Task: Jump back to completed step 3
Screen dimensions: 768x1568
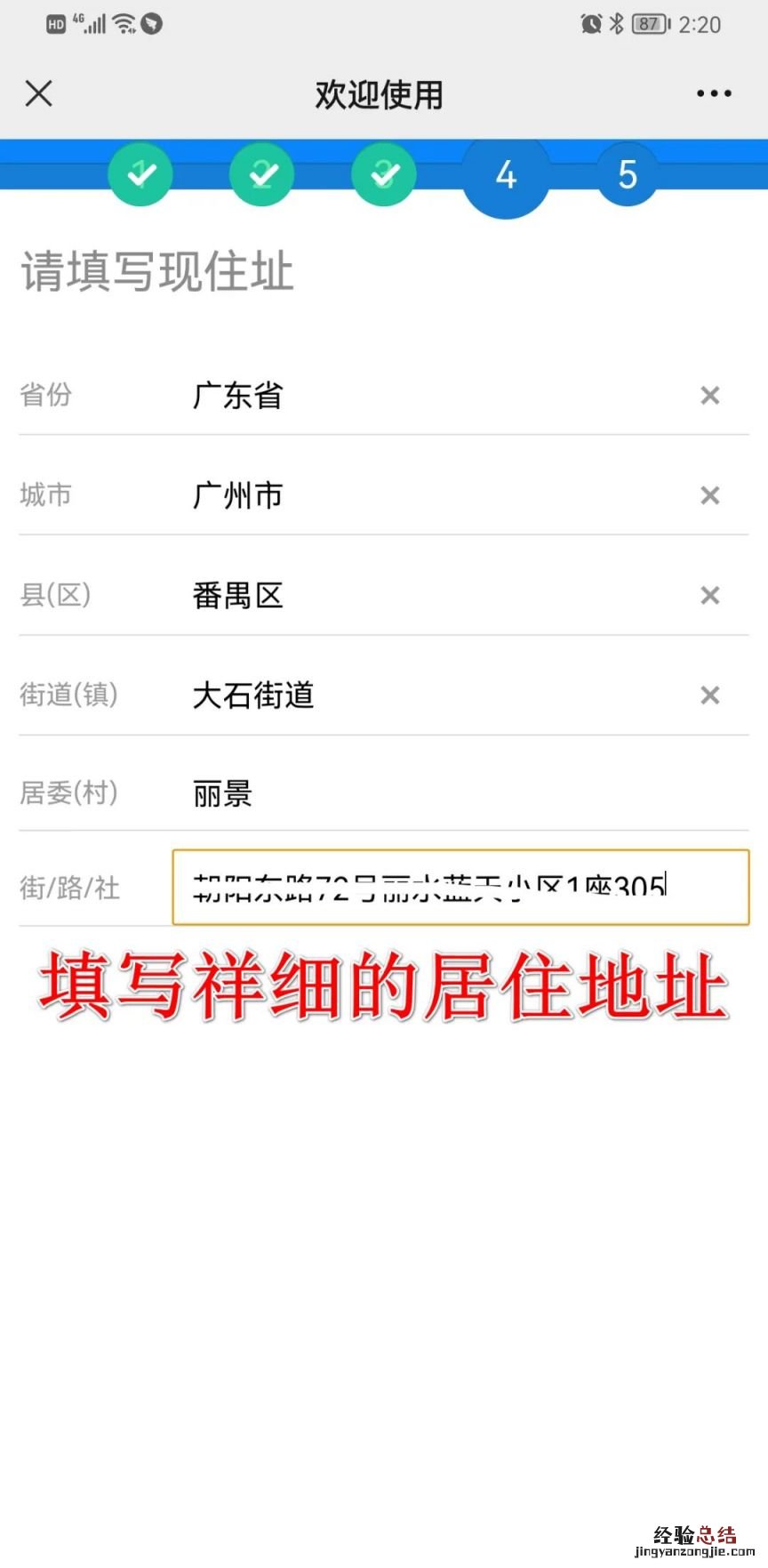Action: coord(383,174)
